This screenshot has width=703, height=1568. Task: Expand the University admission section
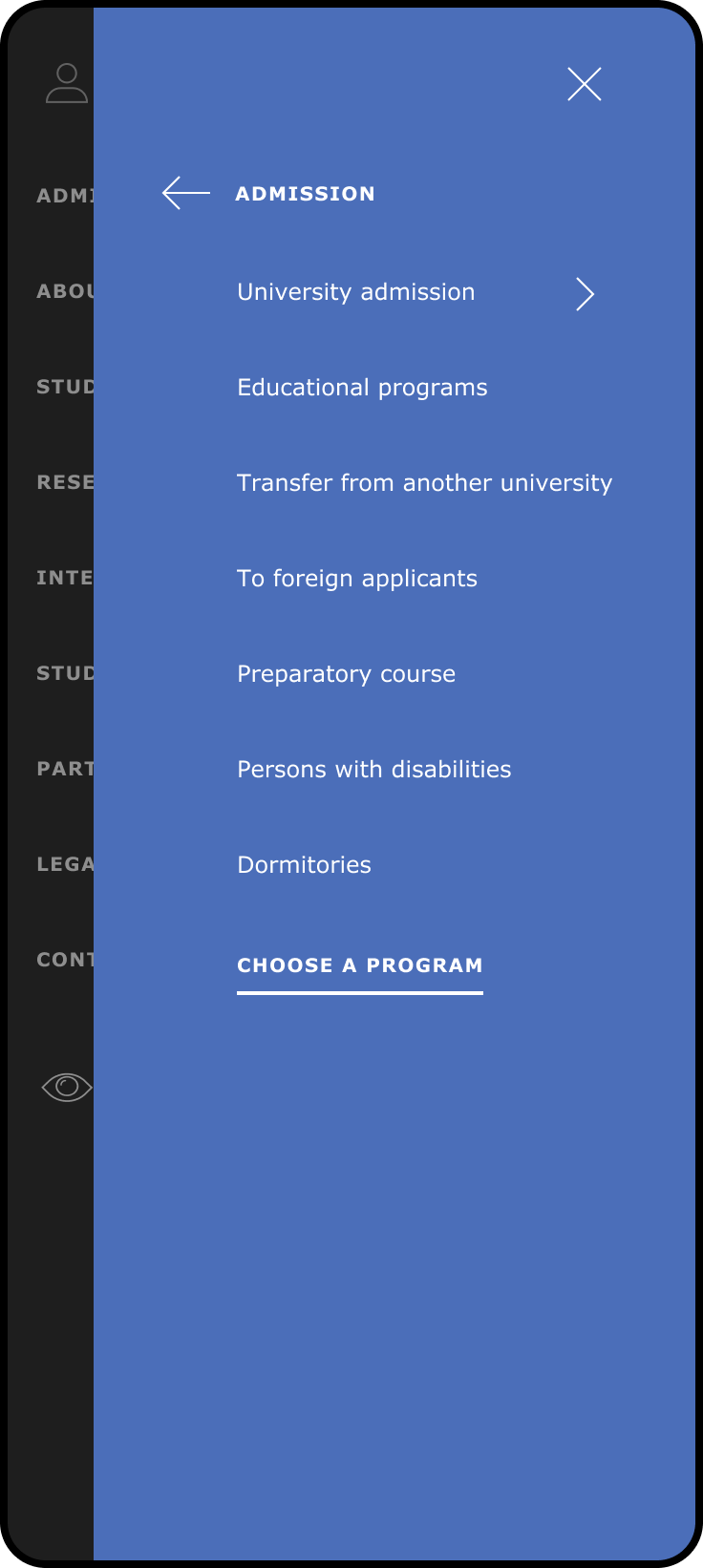(x=585, y=294)
